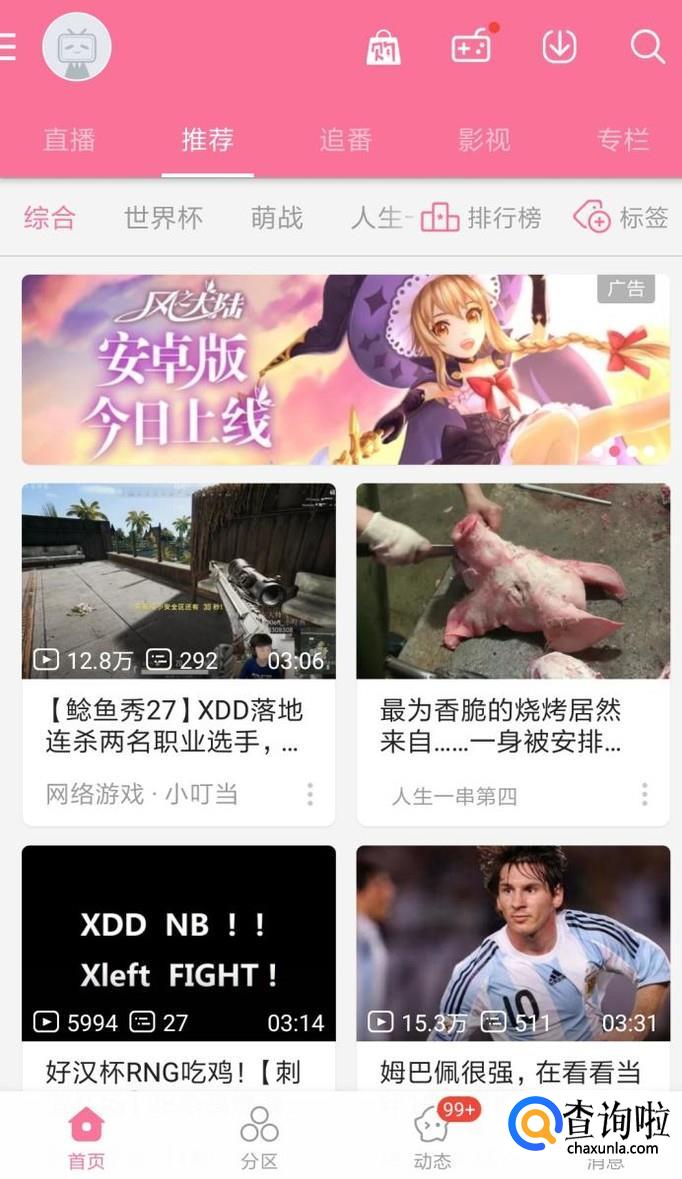The width and height of the screenshot is (682, 1179).
Task: Play the 最为香脆的烧烤 video
Action: click(x=513, y=581)
